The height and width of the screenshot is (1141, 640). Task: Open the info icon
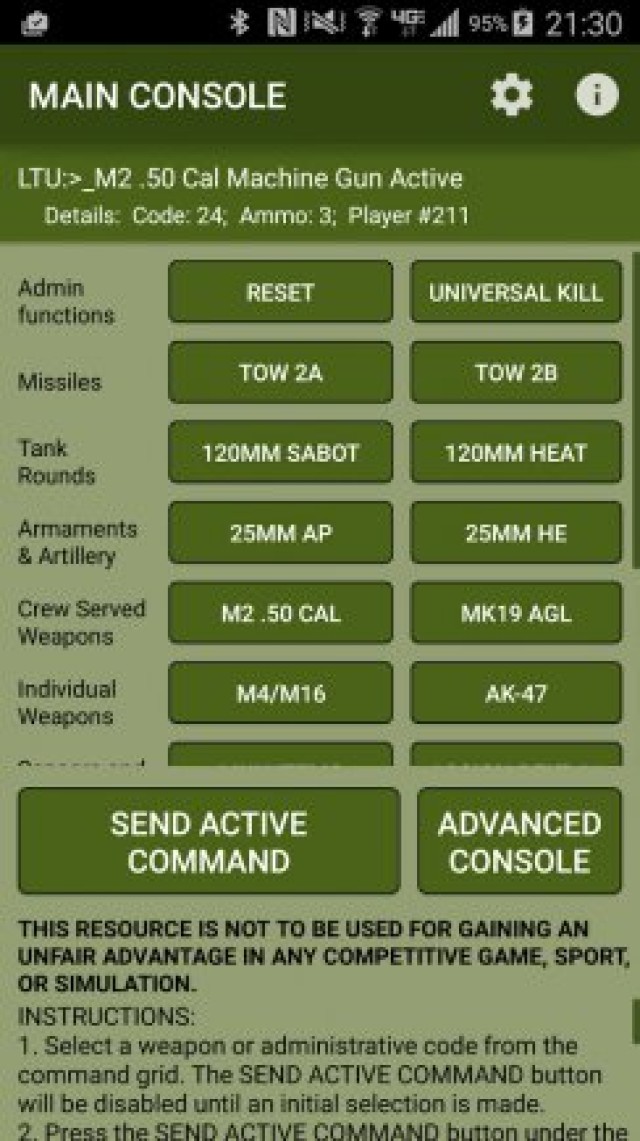point(597,96)
